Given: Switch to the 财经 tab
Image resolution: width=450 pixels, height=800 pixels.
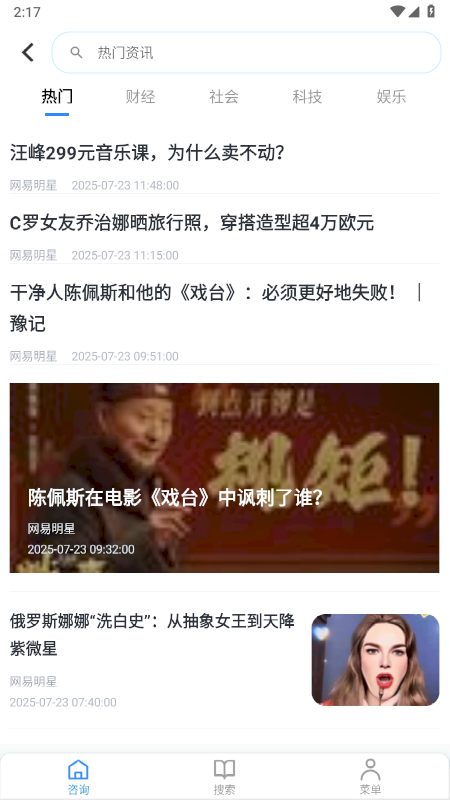Looking at the screenshot, I should pyautogui.click(x=140, y=96).
